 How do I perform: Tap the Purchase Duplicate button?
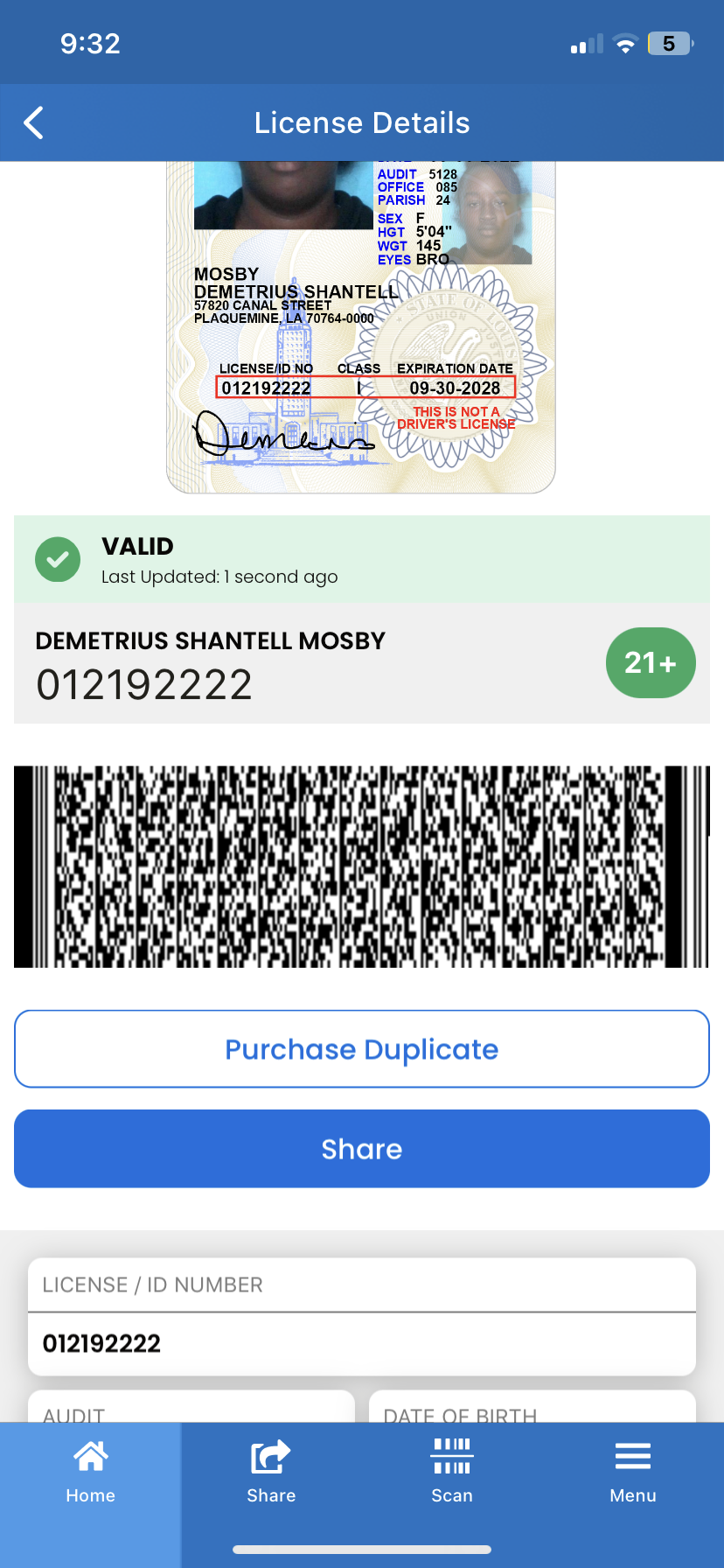coord(362,1049)
